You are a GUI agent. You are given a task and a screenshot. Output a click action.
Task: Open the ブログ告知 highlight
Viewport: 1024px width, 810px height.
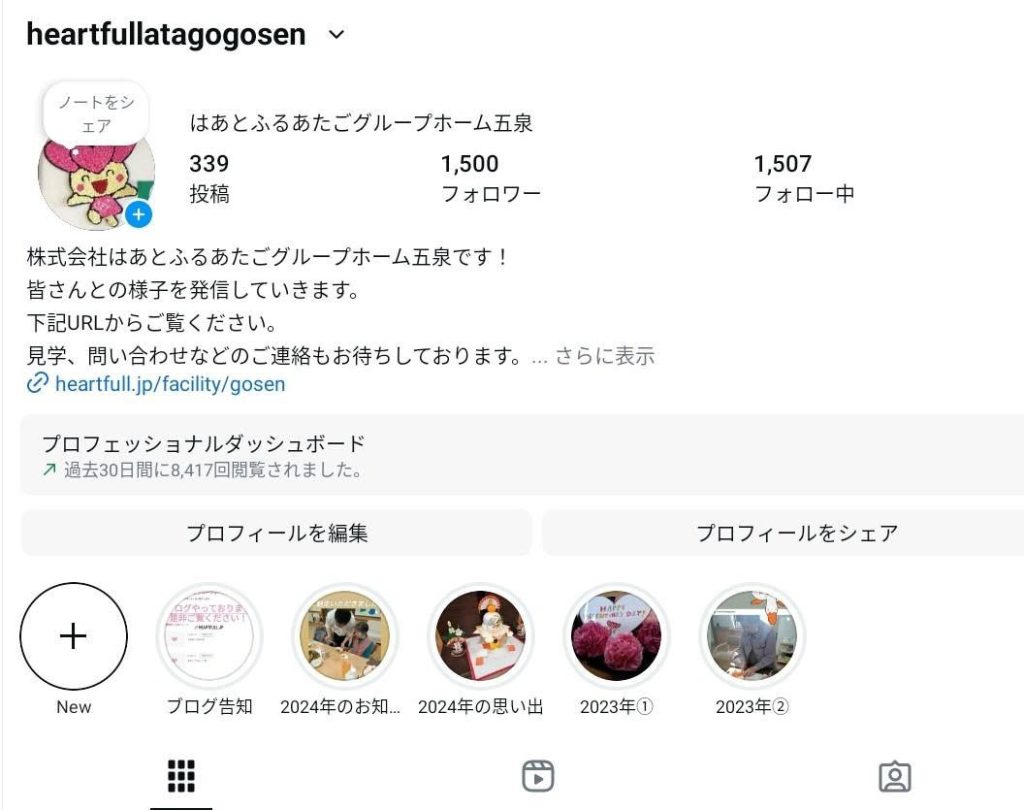[209, 636]
